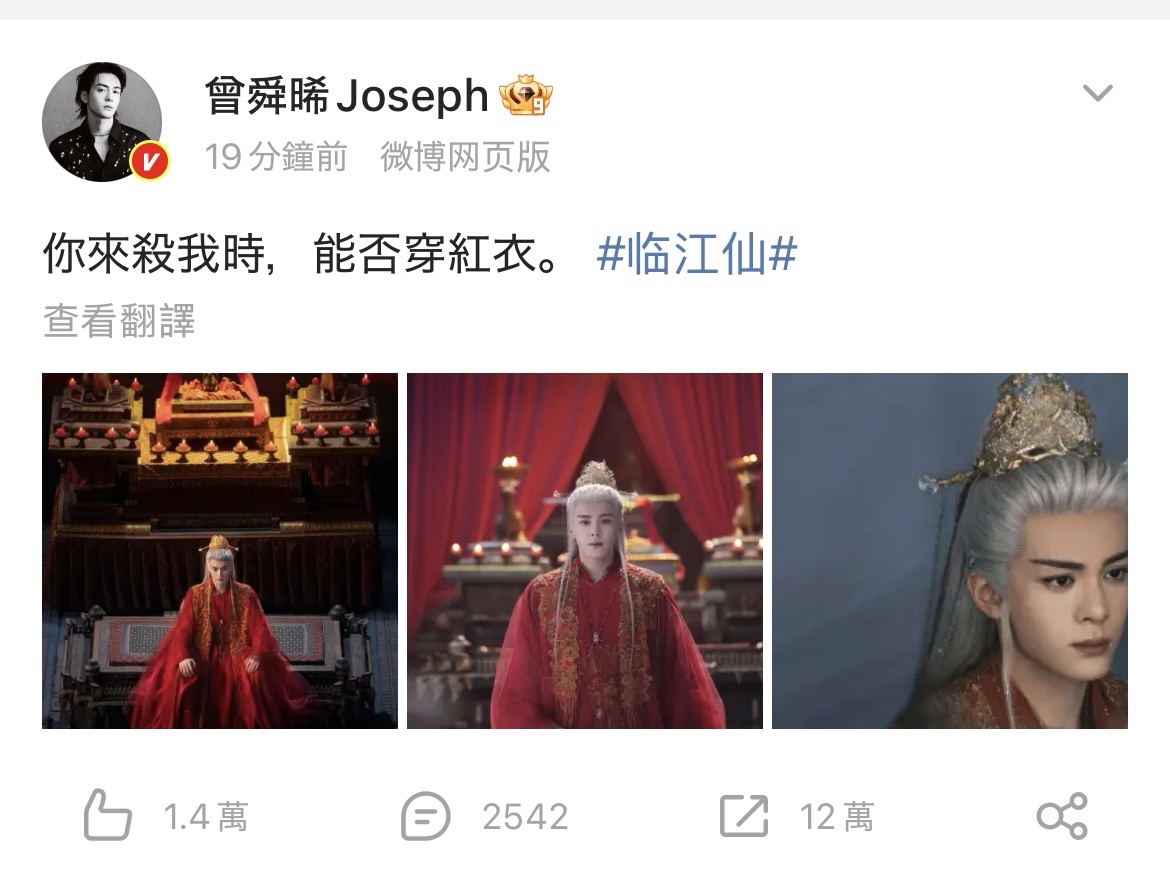Tap 查看翻譯 to translate the post
Viewport: 1170px width, 889px height.
[x=119, y=322]
